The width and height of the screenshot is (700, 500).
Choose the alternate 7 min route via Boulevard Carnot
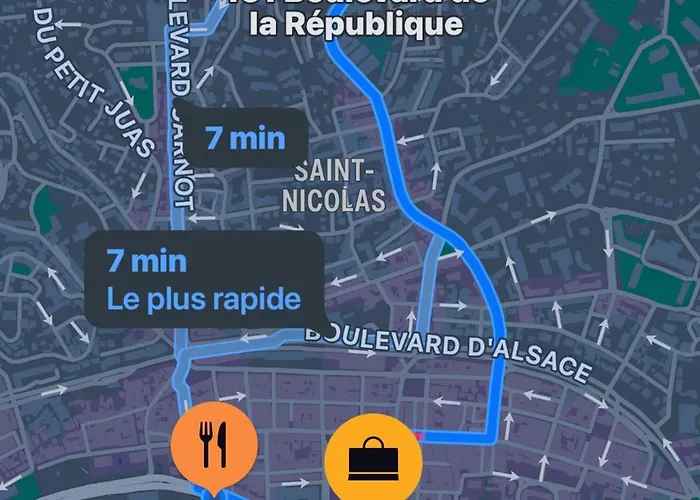coord(245,139)
